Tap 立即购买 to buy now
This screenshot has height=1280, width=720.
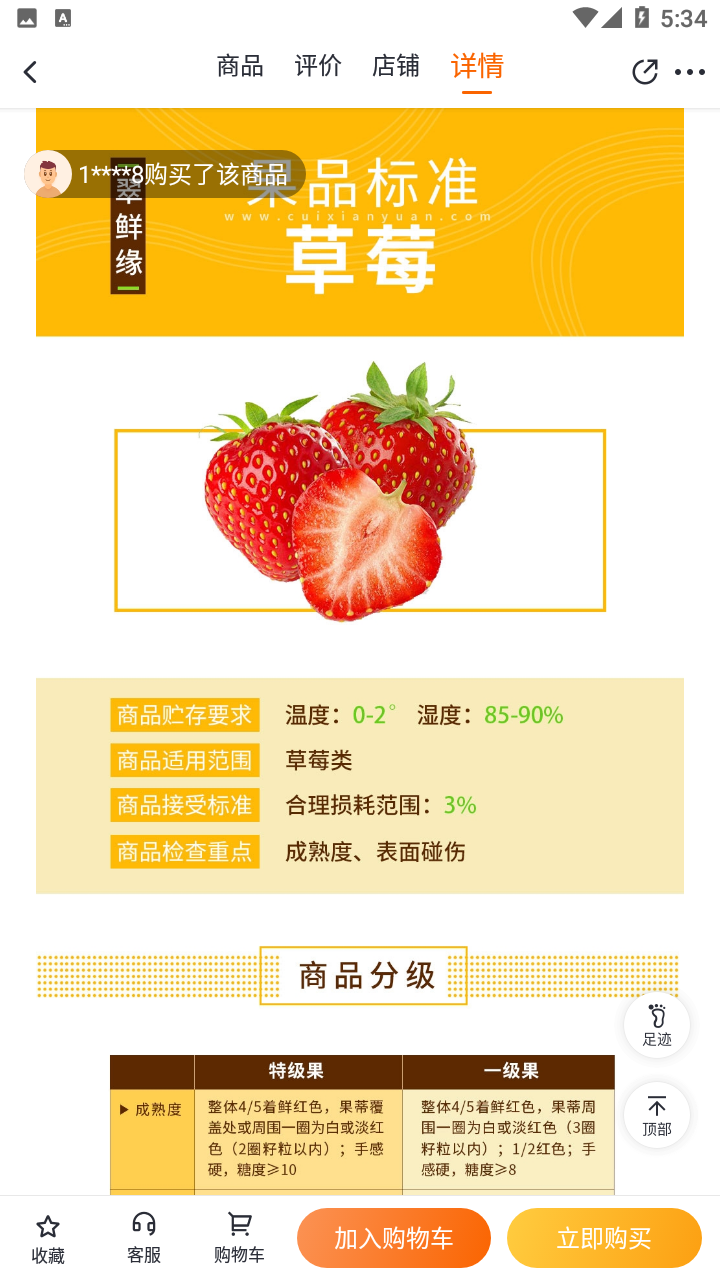tap(604, 1238)
